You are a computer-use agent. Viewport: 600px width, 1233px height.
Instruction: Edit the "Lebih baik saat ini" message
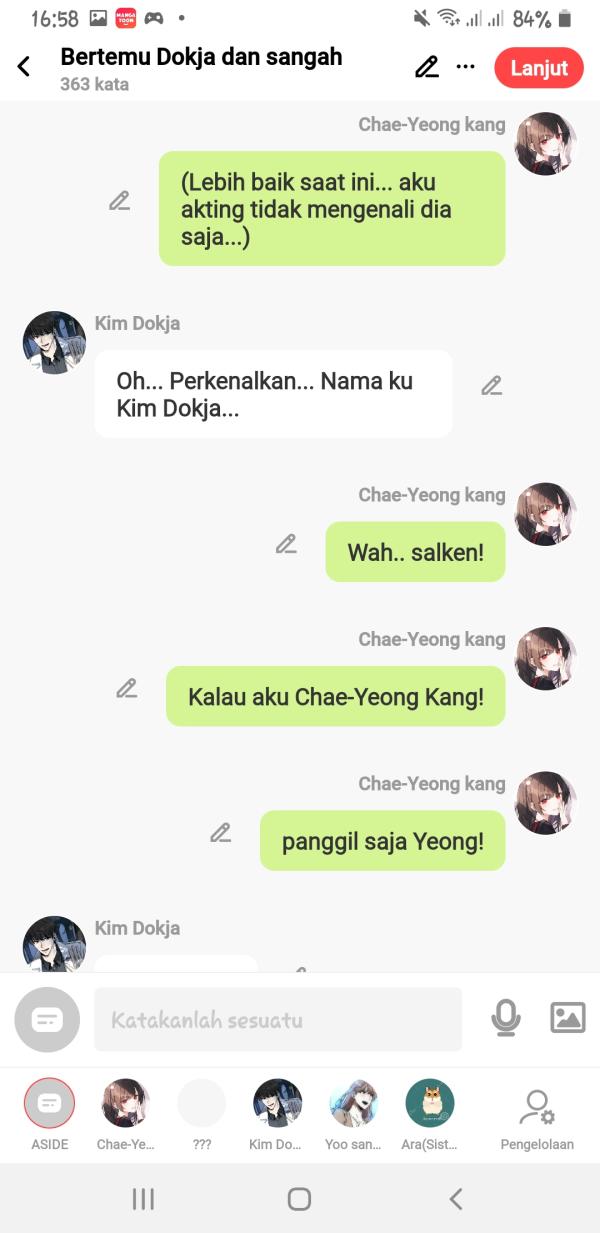[x=120, y=201]
